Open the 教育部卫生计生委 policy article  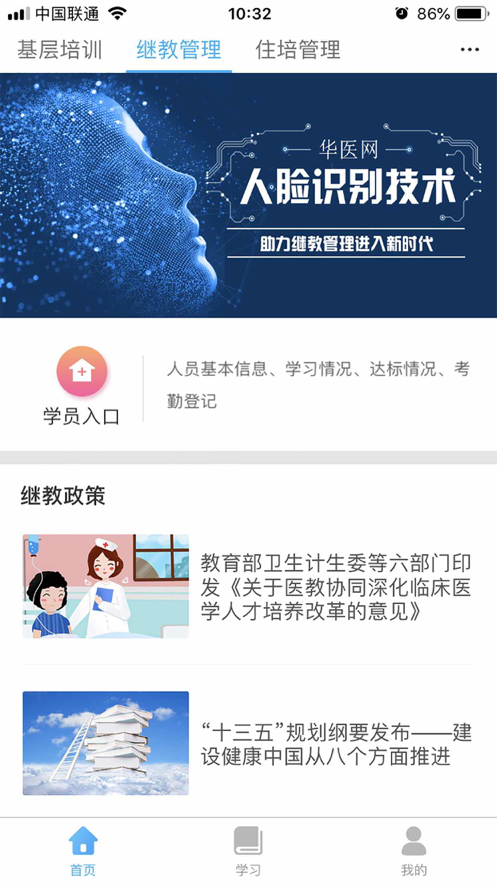click(x=248, y=586)
